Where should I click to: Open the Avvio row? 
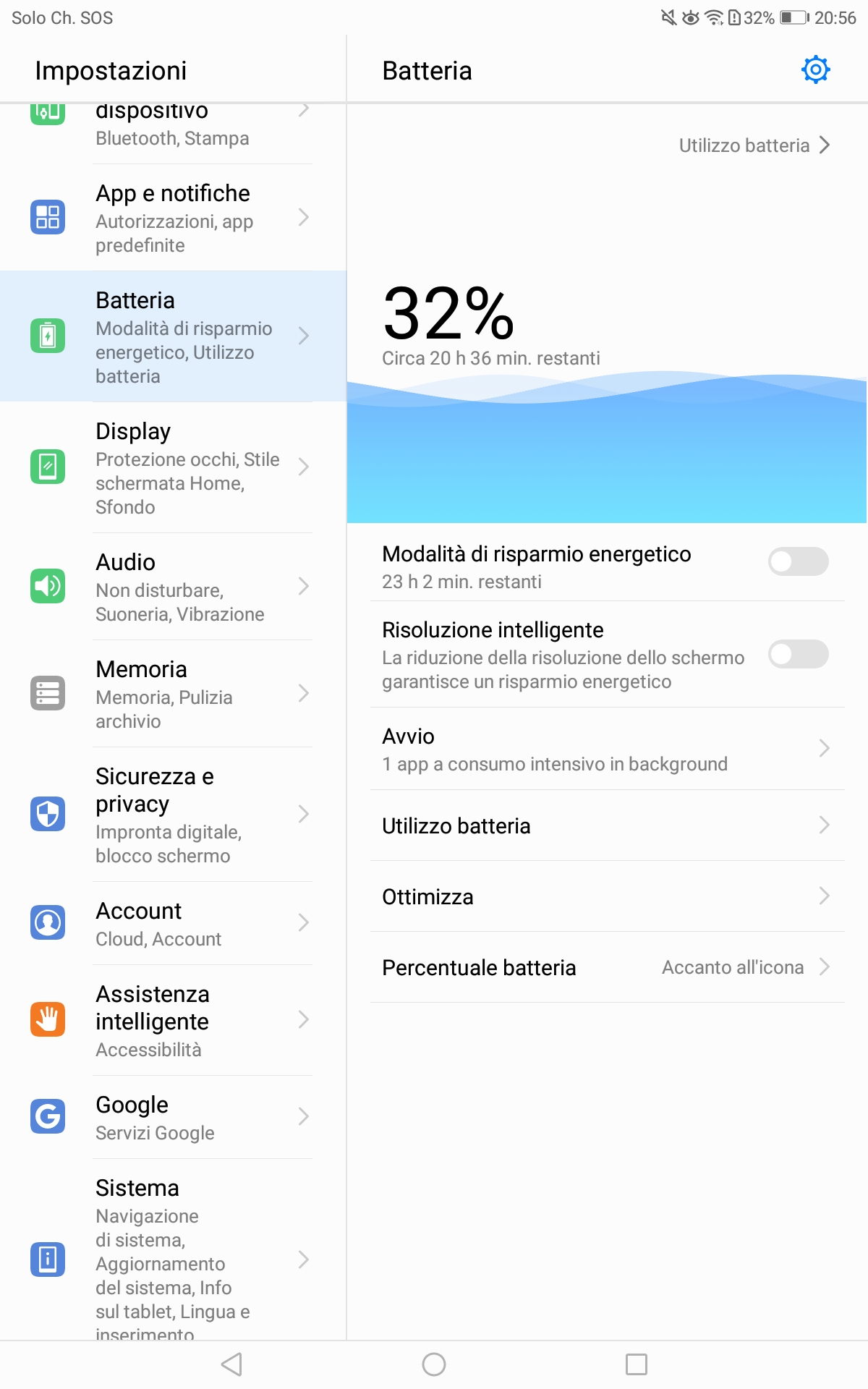point(607,749)
